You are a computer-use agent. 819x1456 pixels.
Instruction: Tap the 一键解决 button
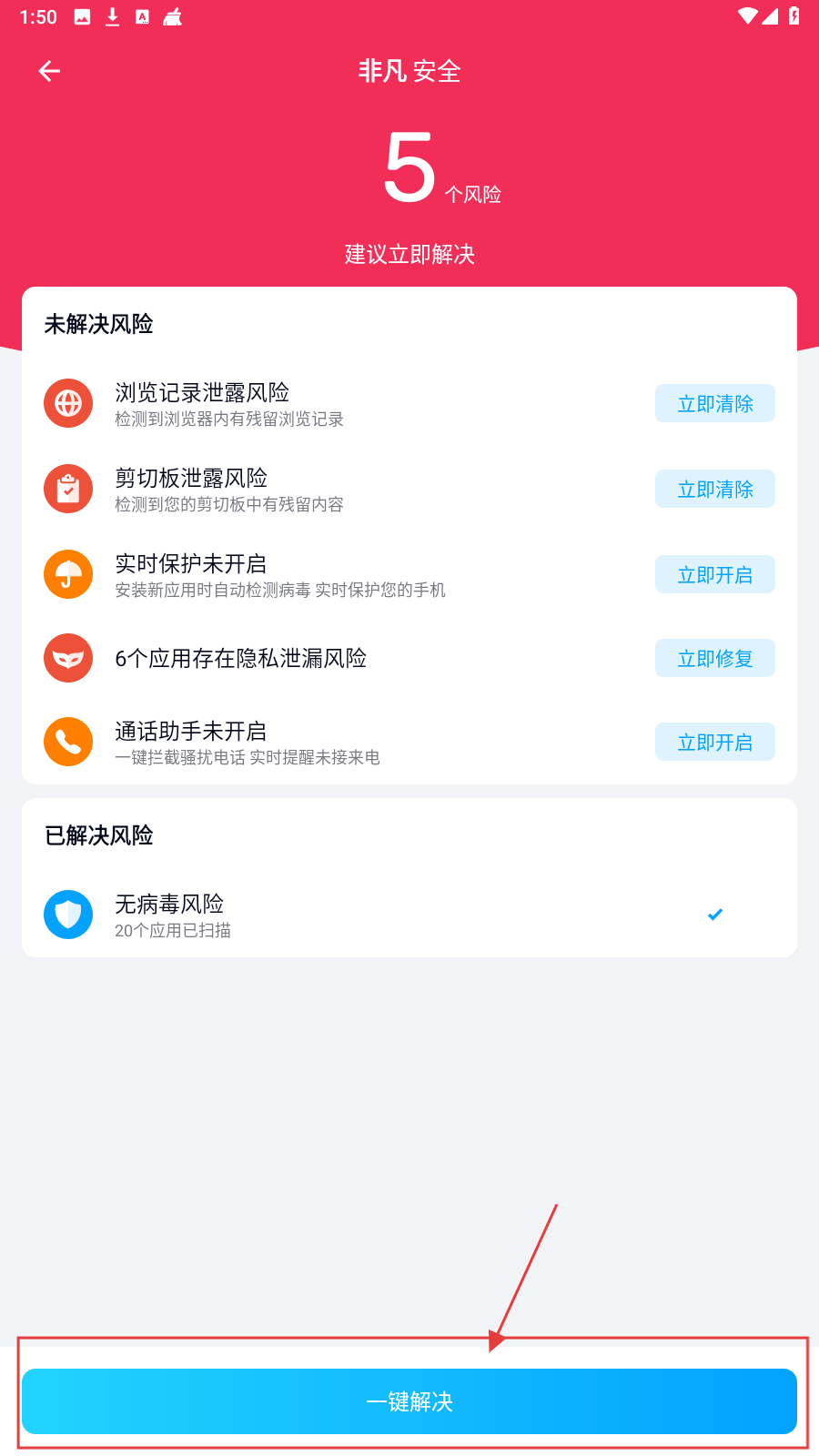(x=409, y=1401)
